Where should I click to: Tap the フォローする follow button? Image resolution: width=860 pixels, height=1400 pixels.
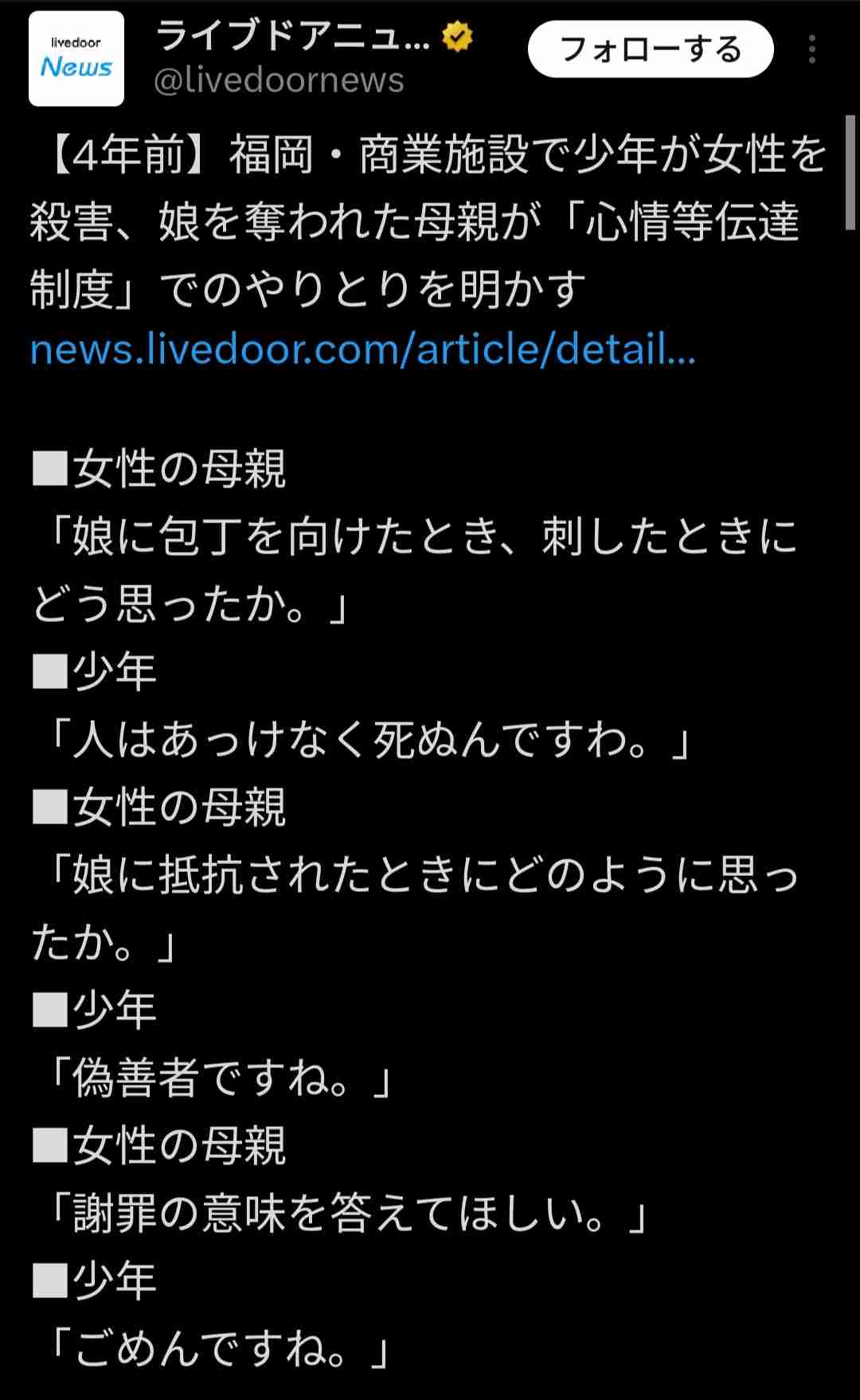(x=651, y=49)
